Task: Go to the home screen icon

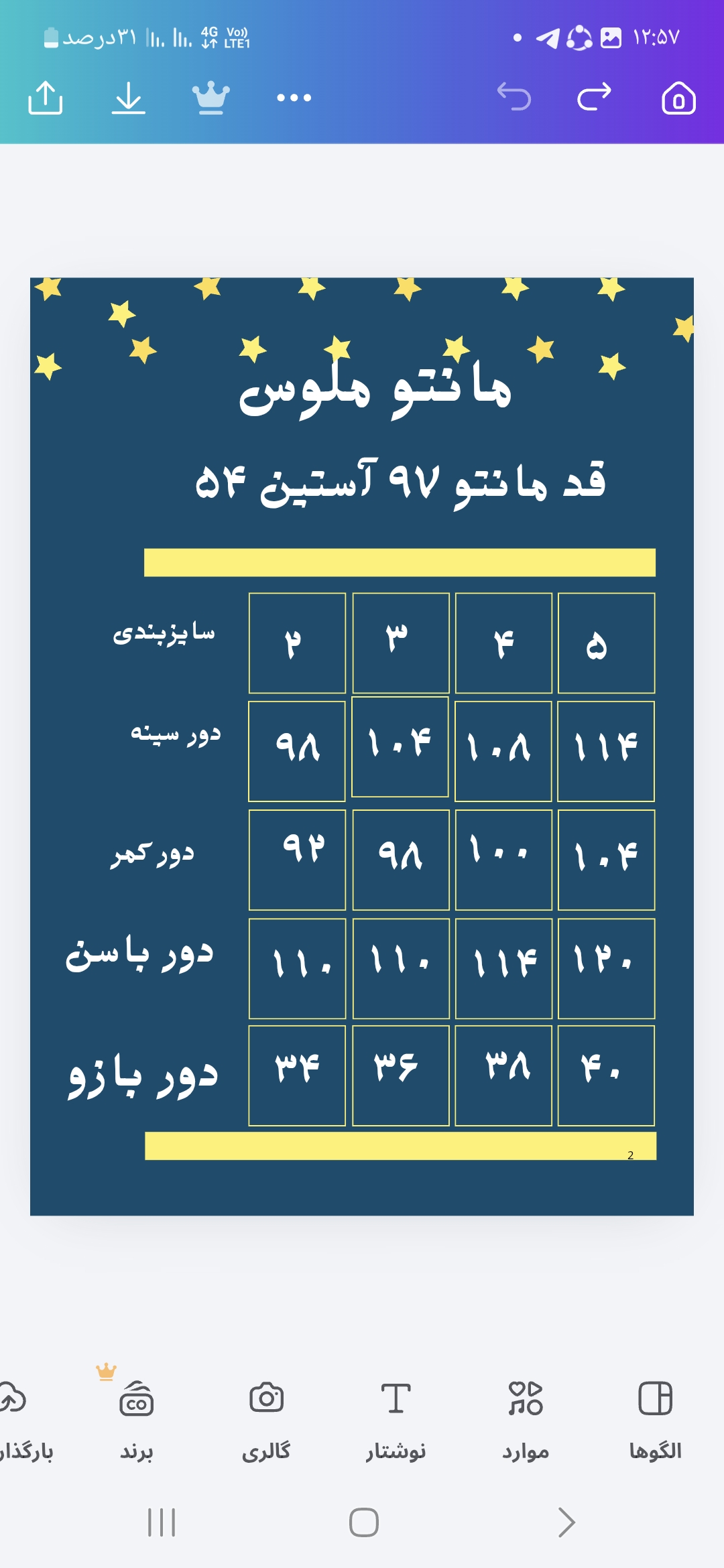Action: point(678,98)
